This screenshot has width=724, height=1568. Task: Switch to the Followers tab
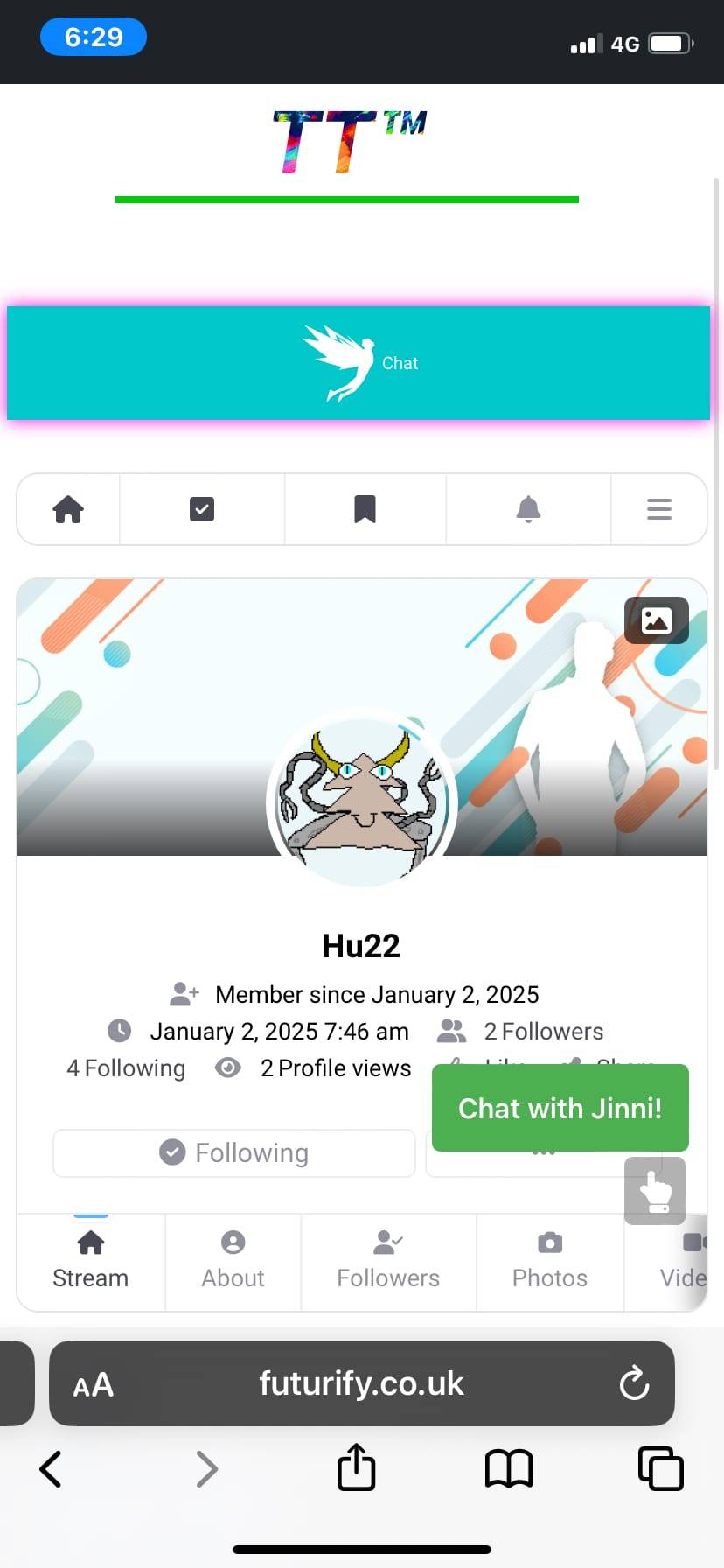388,1261
